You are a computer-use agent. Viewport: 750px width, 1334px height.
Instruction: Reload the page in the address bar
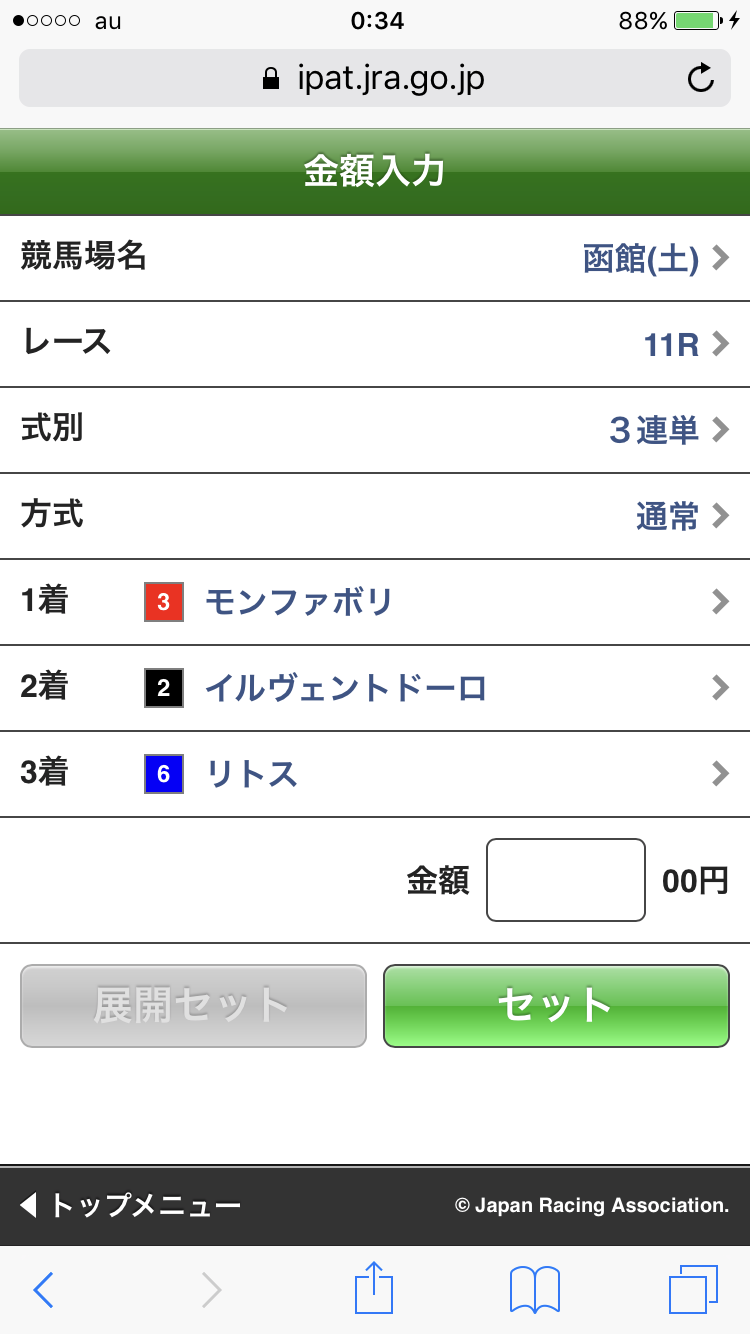coord(701,78)
